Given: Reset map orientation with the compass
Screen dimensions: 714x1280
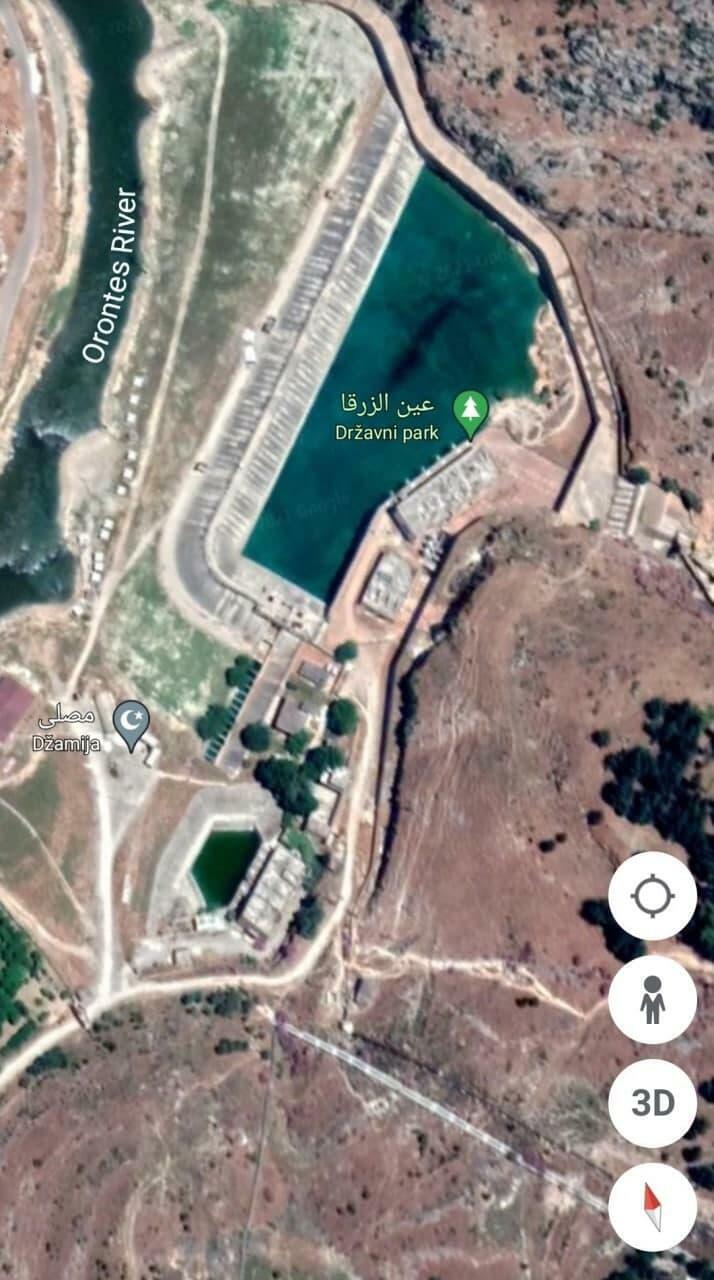Looking at the screenshot, I should (652, 1207).
